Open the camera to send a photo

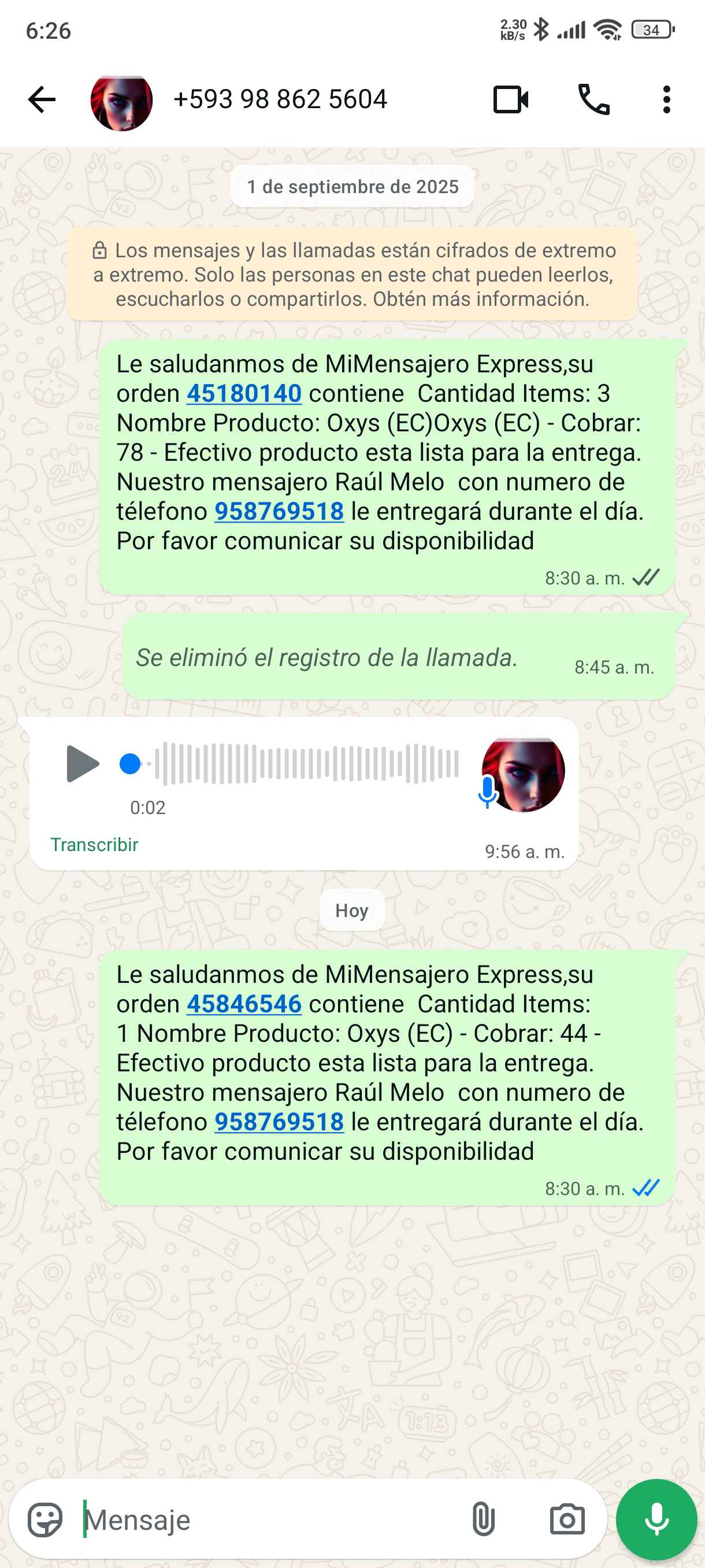567,1520
